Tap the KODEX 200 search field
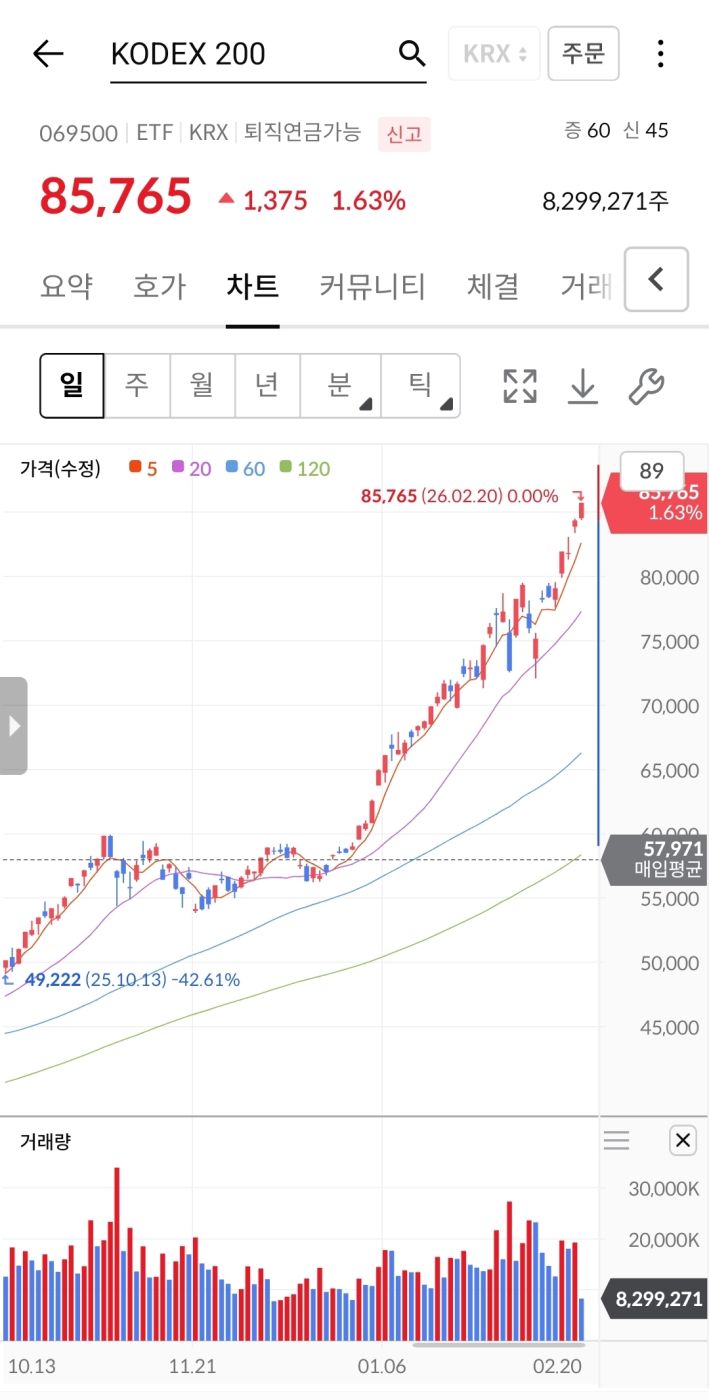 (x=250, y=54)
